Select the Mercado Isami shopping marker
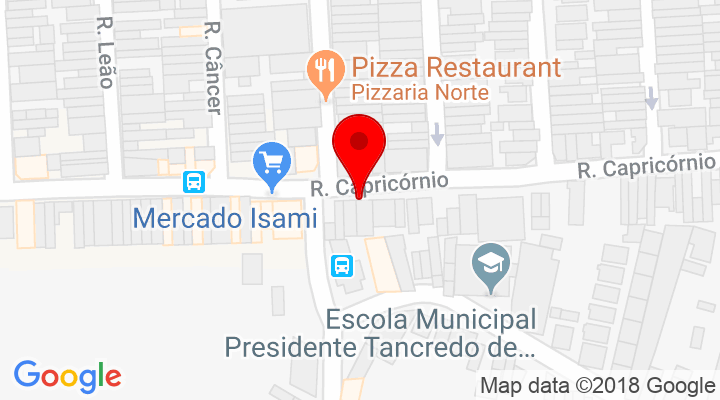Viewport: 720px width, 400px height. click(x=270, y=165)
